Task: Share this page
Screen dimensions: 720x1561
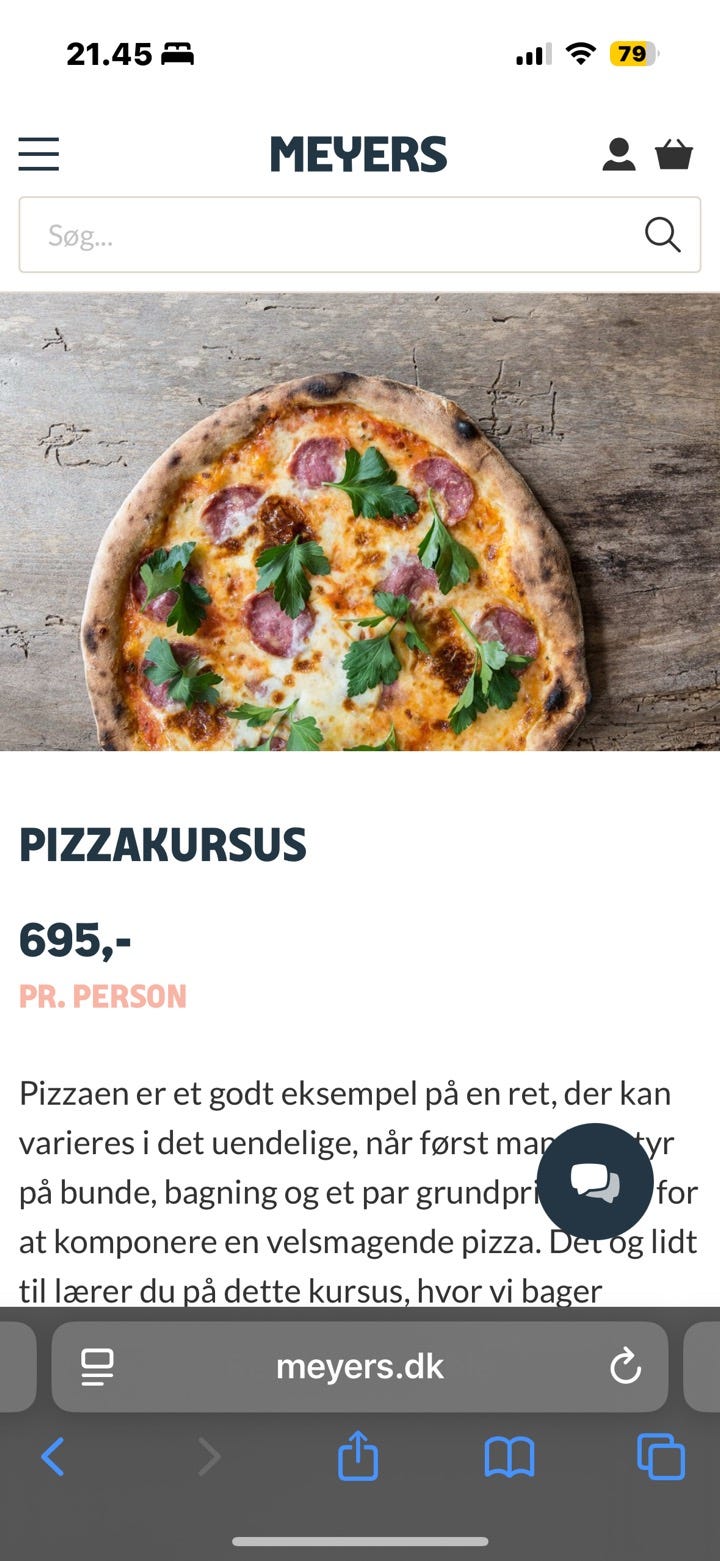Action: tap(358, 1456)
